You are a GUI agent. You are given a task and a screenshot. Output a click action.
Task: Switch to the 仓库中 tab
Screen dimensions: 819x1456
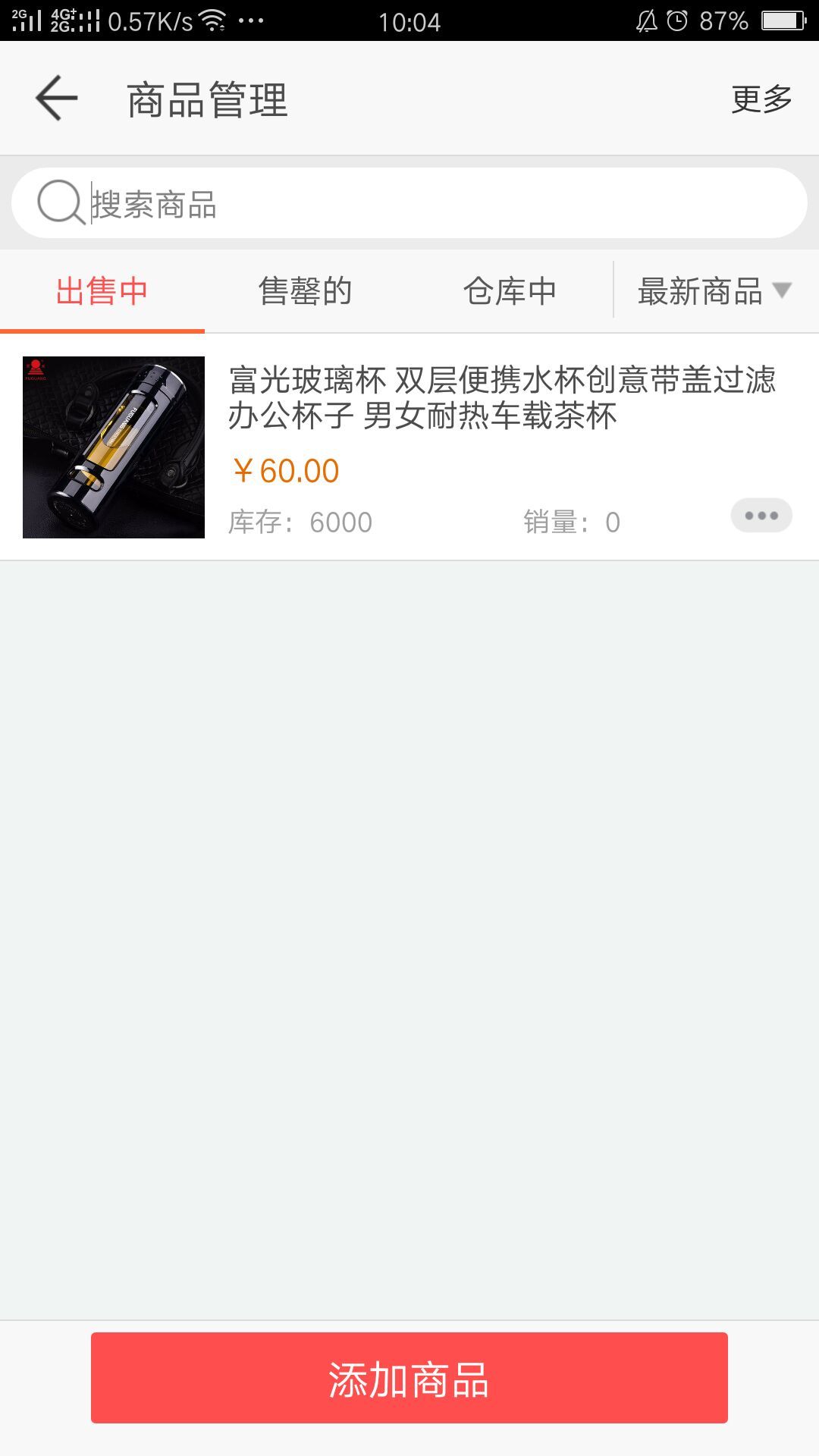(x=510, y=290)
